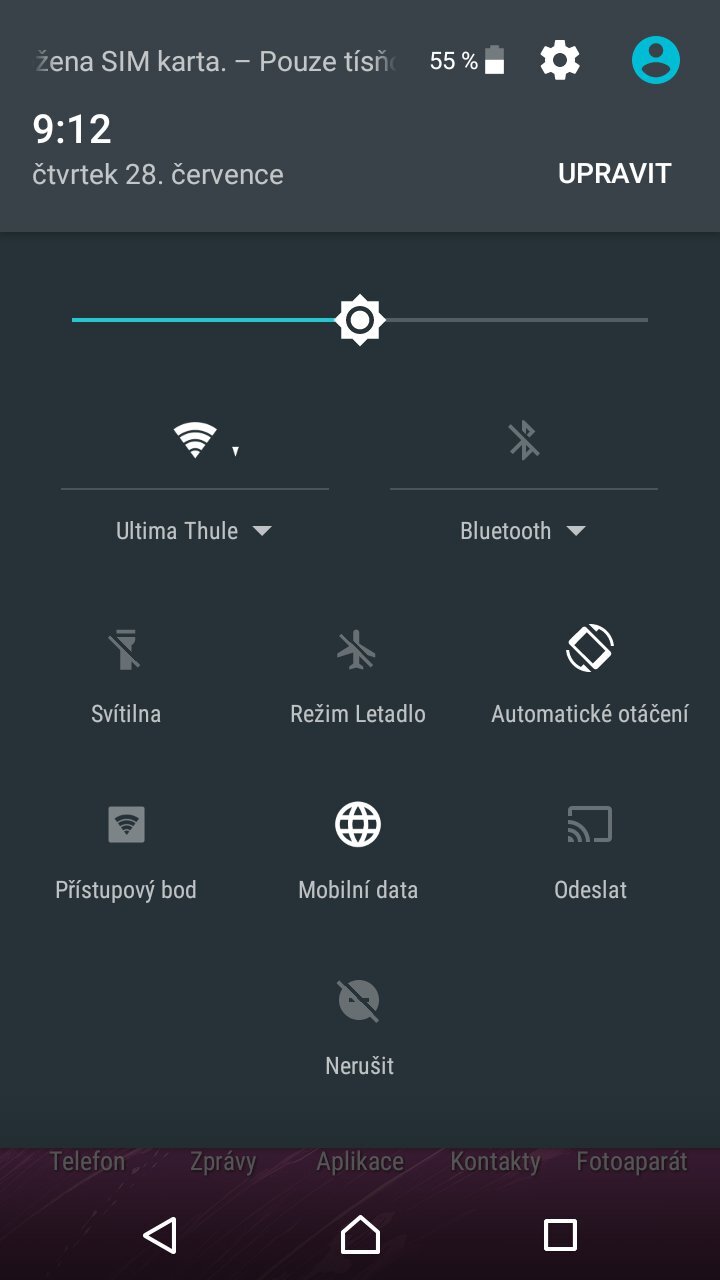Toggle Mobilní data globe icon

pyautogui.click(x=358, y=824)
